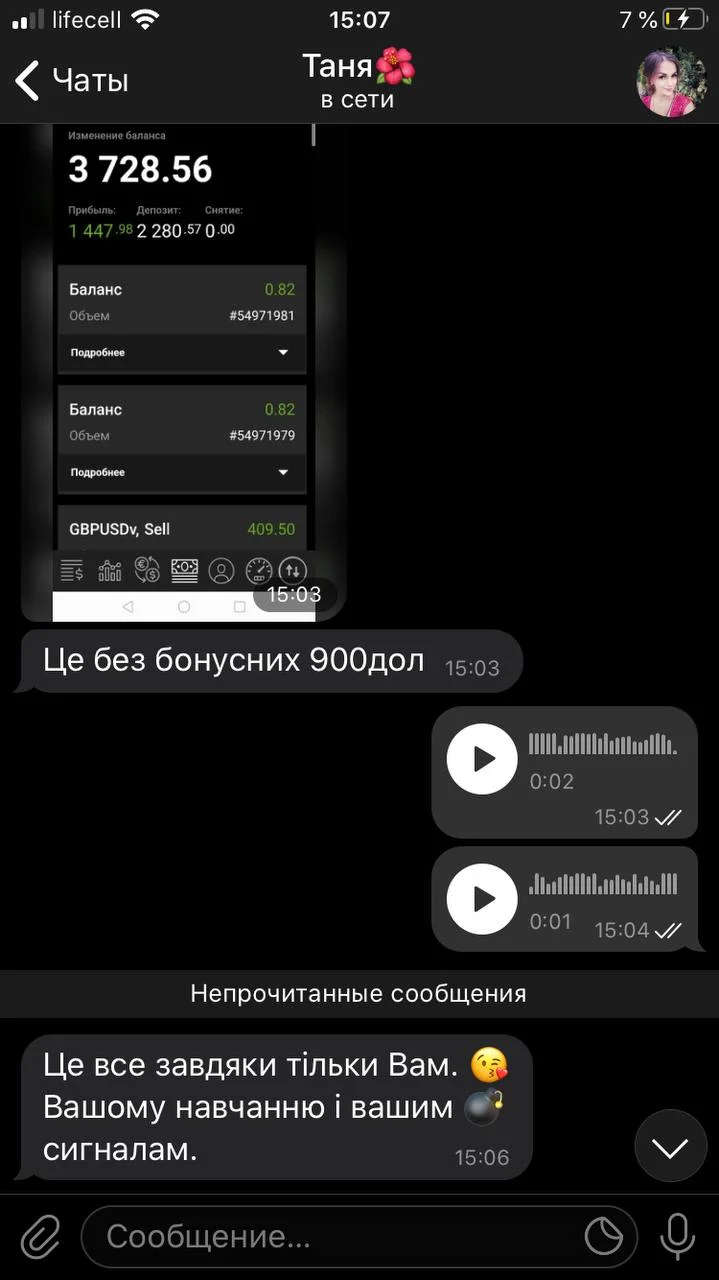This screenshot has height=1280, width=719.
Task: Open Таня contact info from title
Action: coord(357,81)
